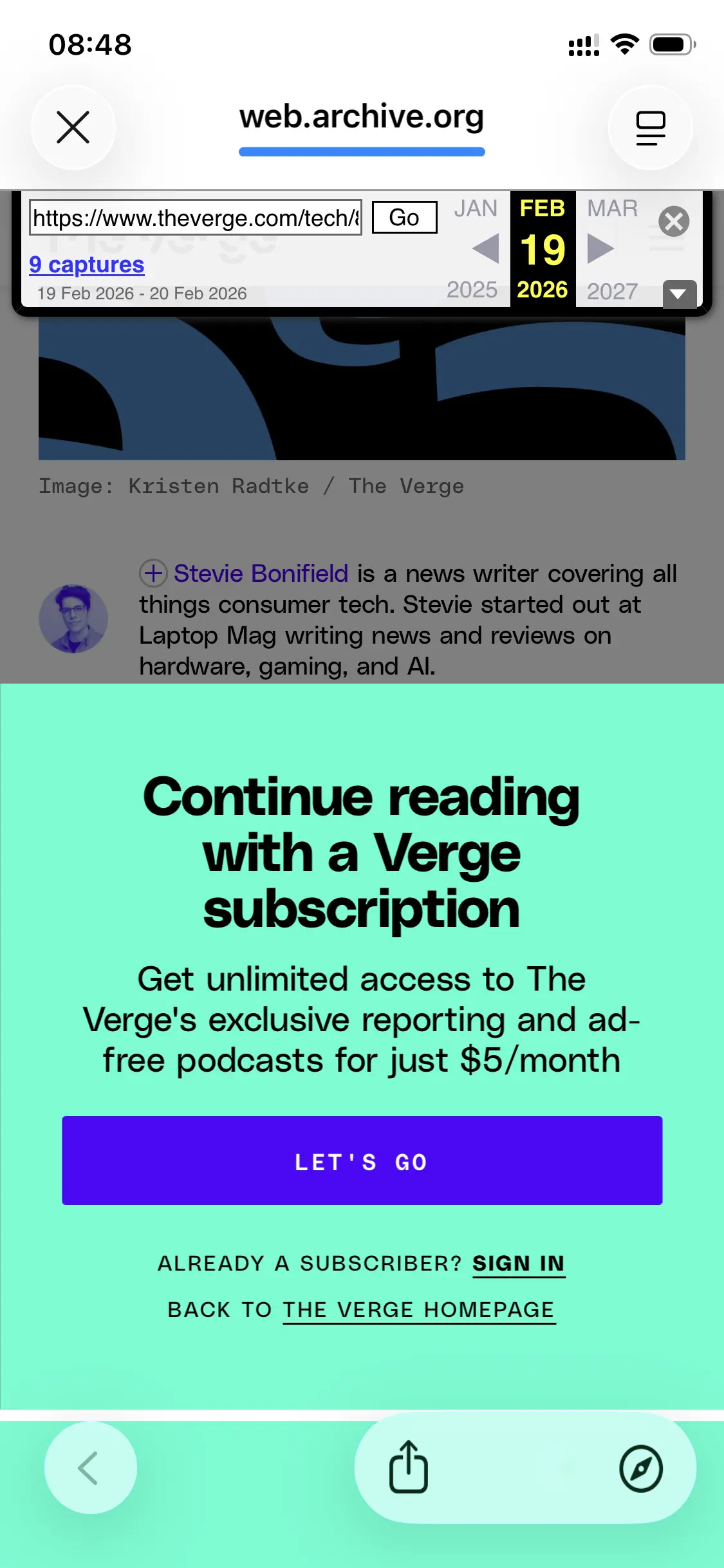This screenshot has height=1568, width=724.
Task: Open page in Safari compass icon
Action: click(640, 1468)
